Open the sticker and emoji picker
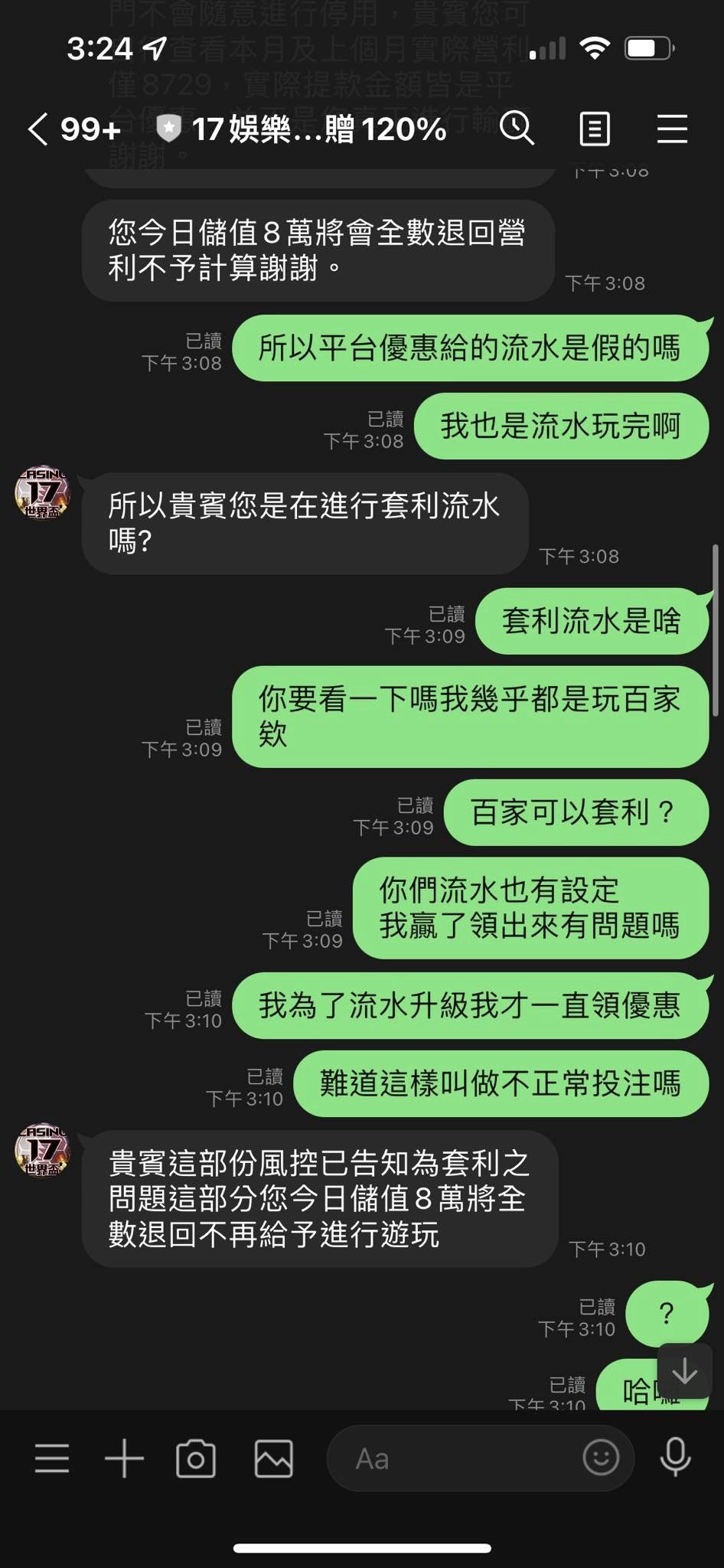 [x=601, y=1457]
